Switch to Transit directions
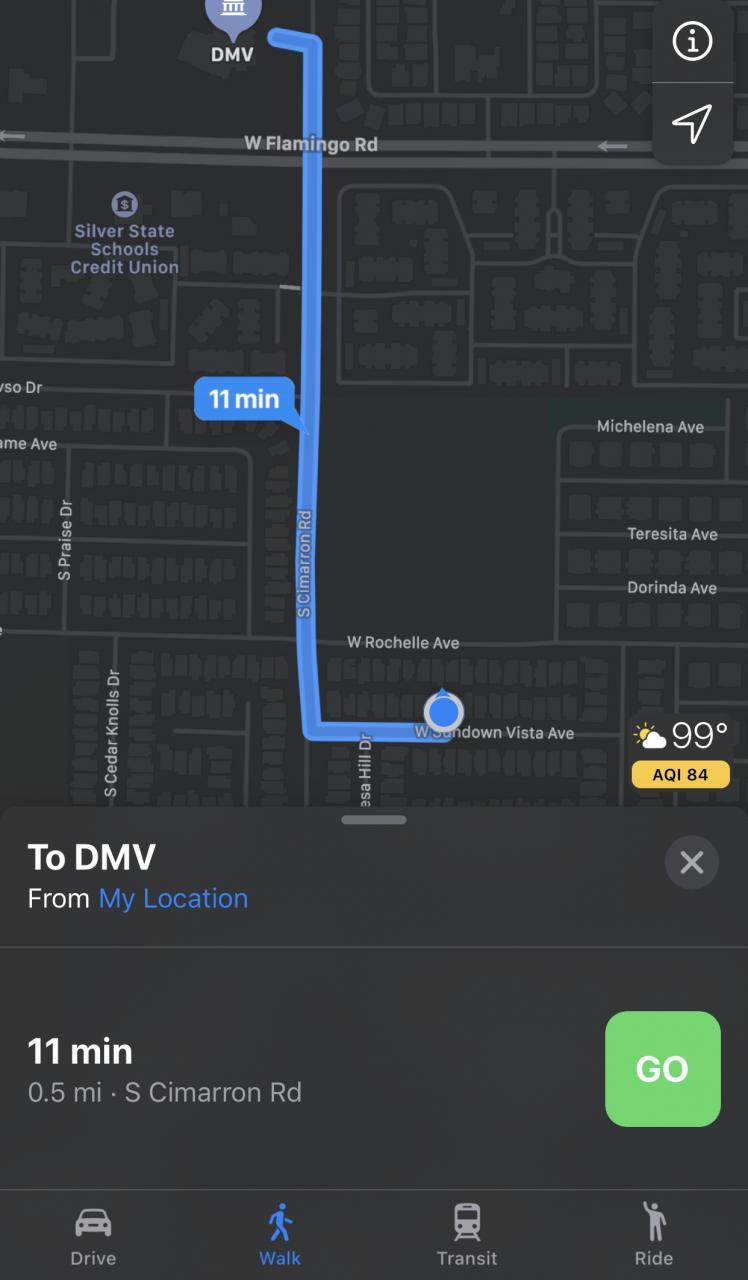This screenshot has width=748, height=1280. coord(467,1237)
